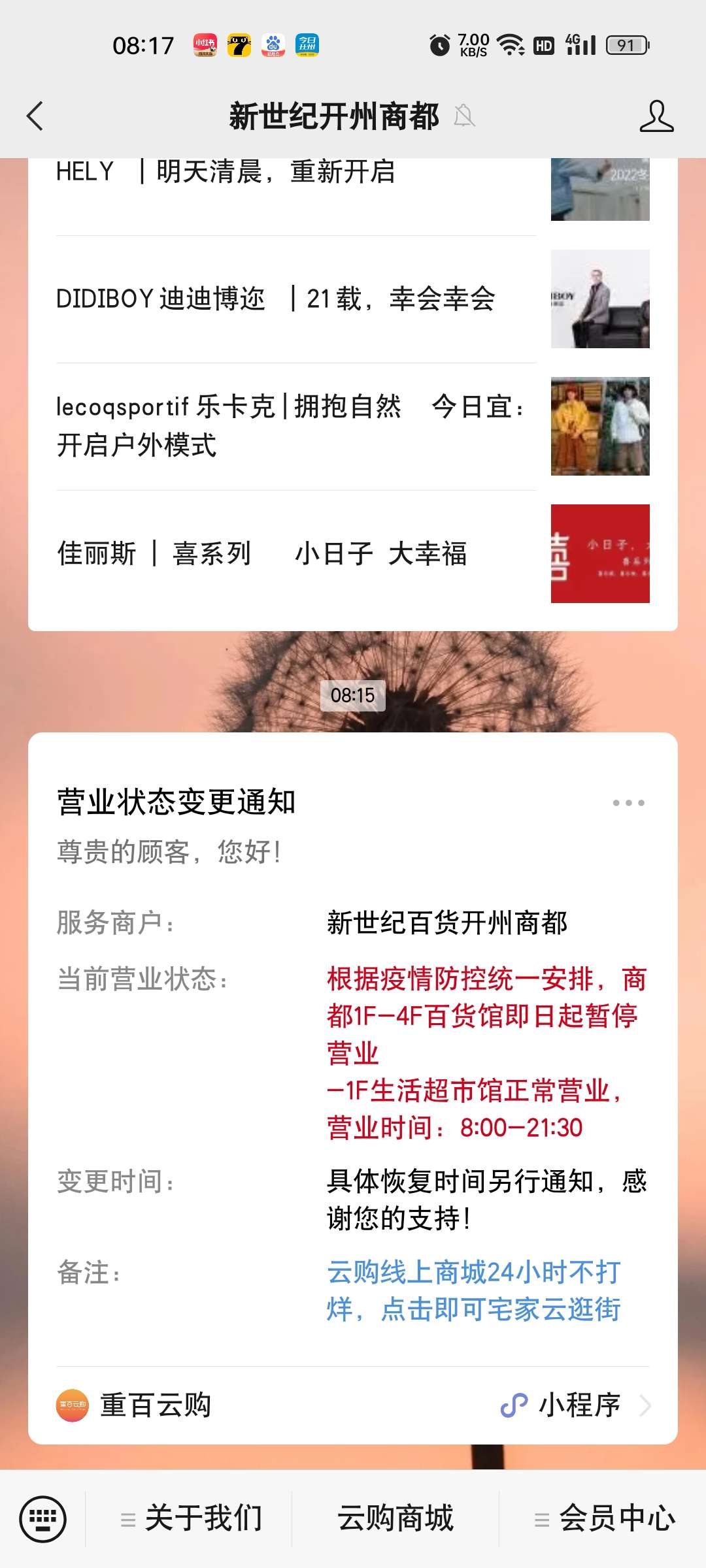Open the three-dot menu on 营业状态变更通知

tap(628, 803)
